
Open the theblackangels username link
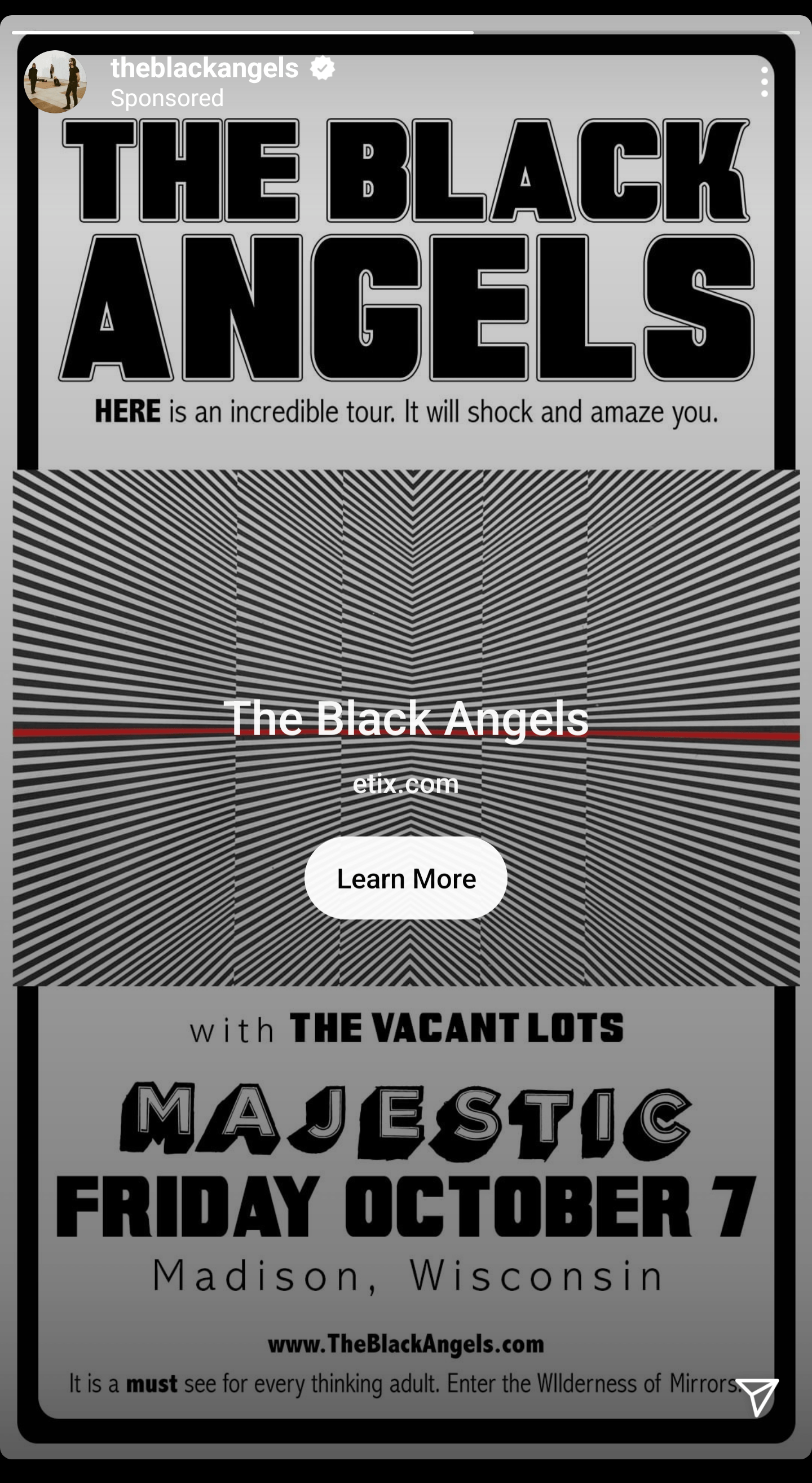204,68
